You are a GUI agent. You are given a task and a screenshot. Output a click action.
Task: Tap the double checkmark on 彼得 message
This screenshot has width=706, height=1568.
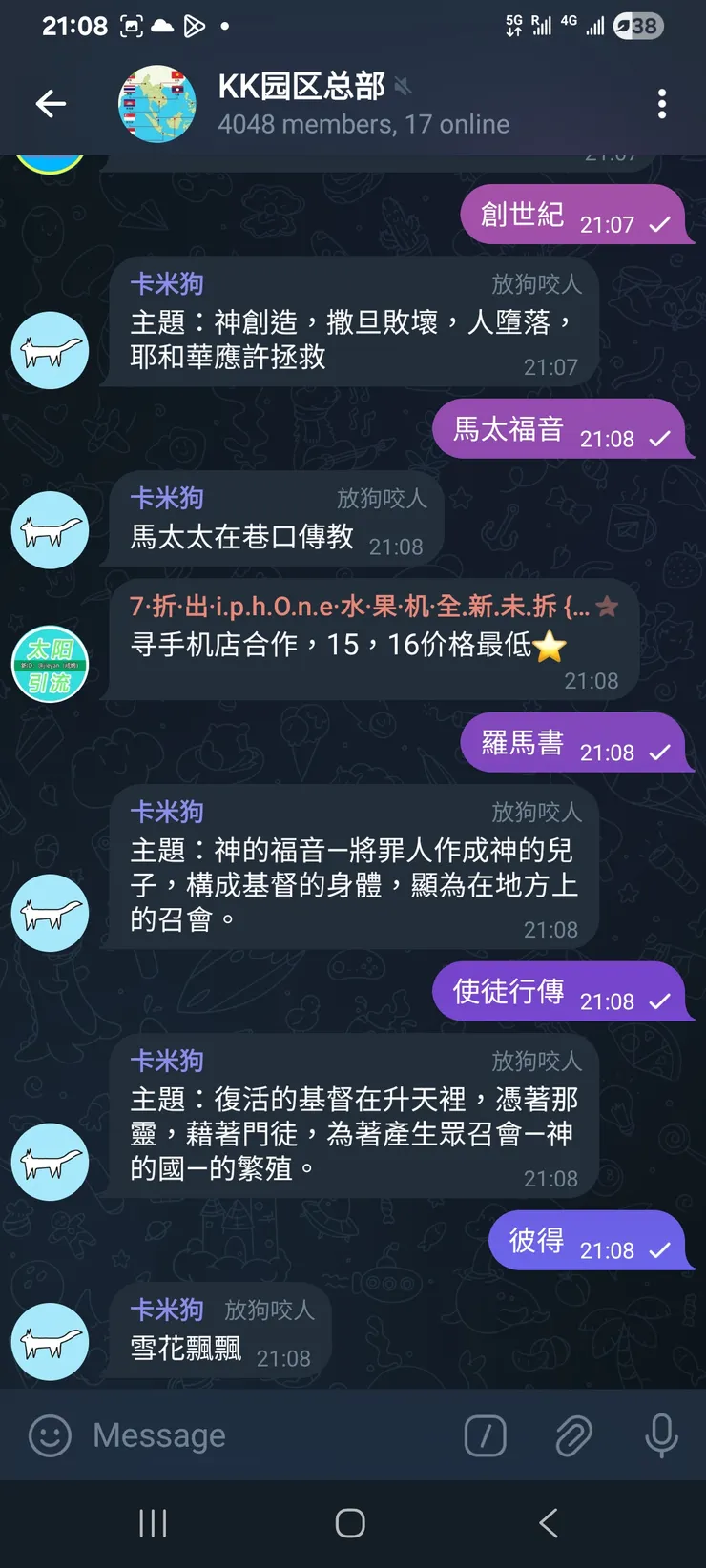click(660, 1251)
